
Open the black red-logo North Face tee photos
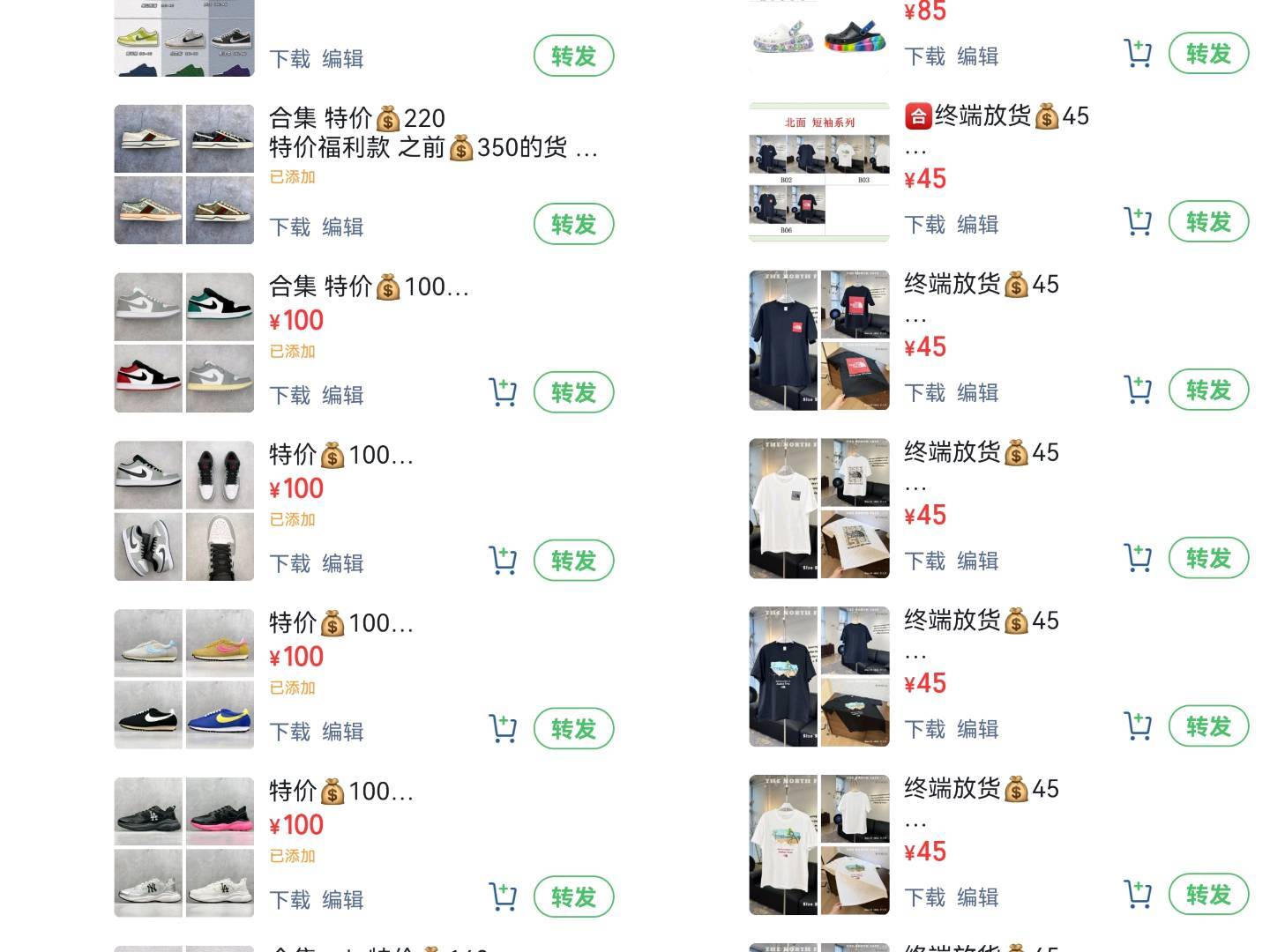click(x=818, y=340)
